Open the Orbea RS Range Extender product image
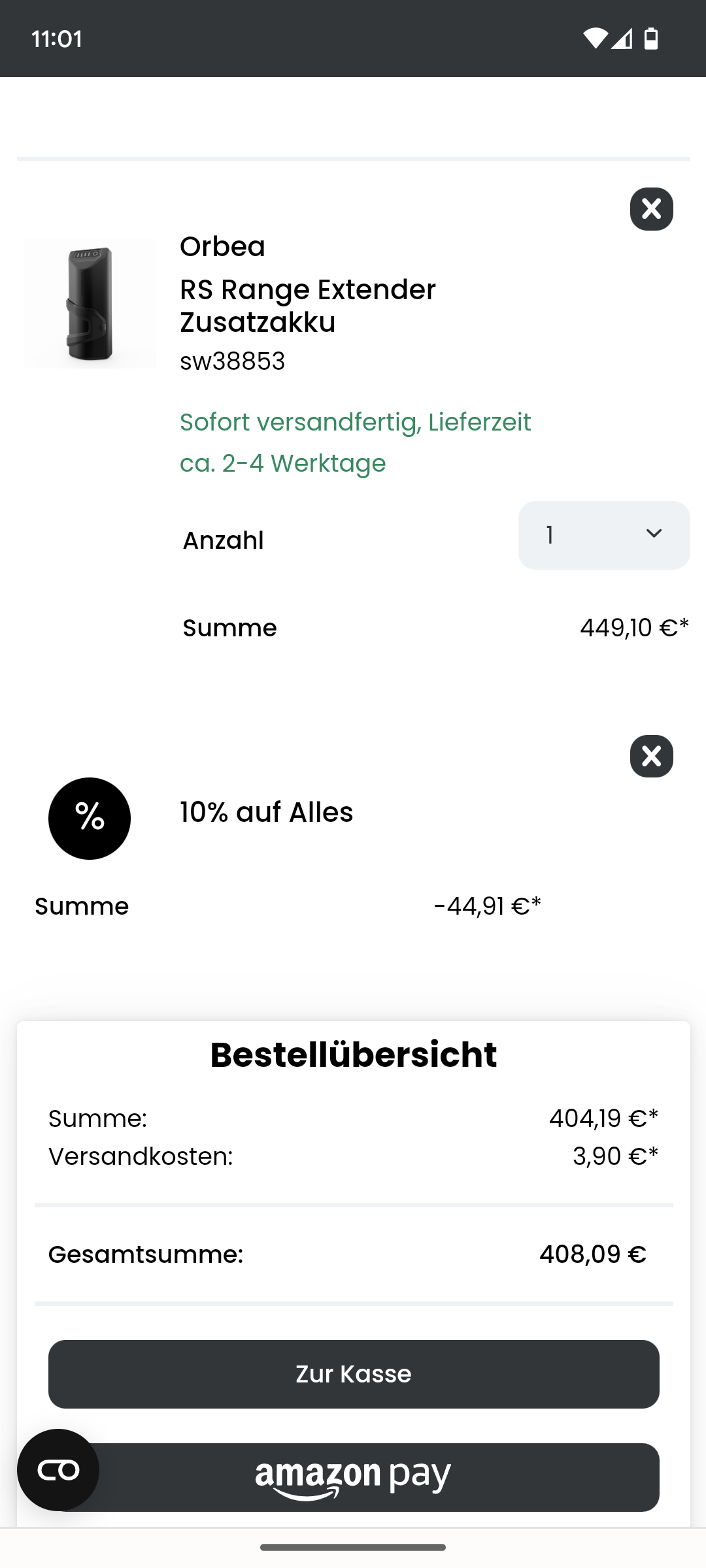This screenshot has height=1568, width=706. tap(90, 303)
